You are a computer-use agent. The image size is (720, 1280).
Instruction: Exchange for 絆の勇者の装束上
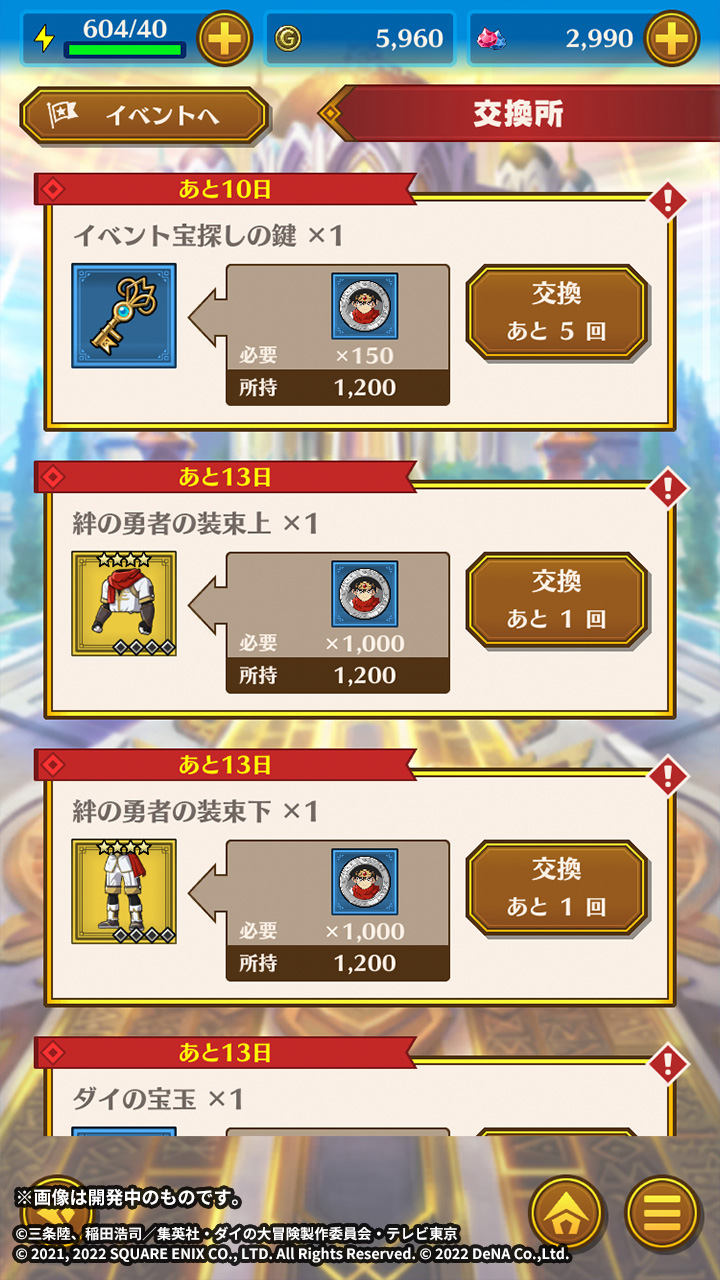click(556, 600)
